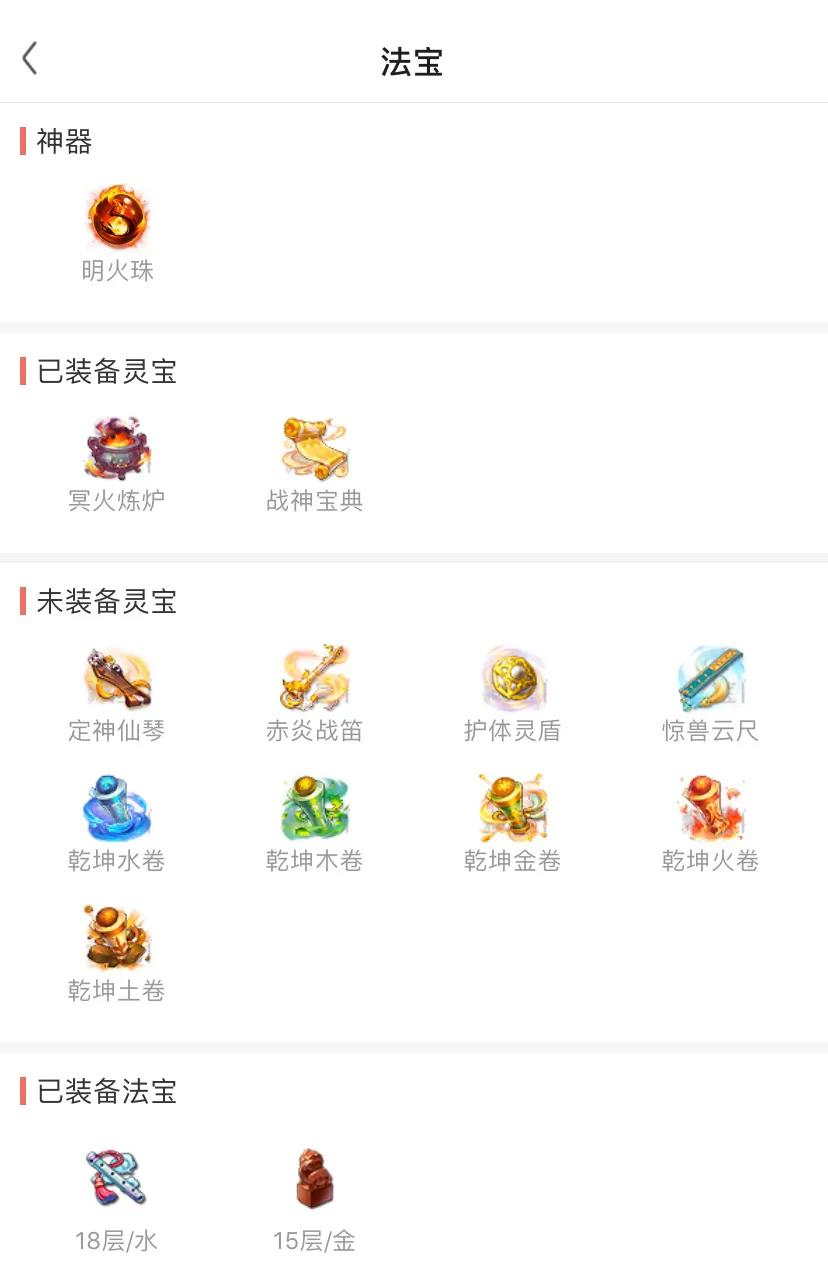Select the 乾坤木卷 green scroll icon
828x1286 pixels.
[314, 808]
